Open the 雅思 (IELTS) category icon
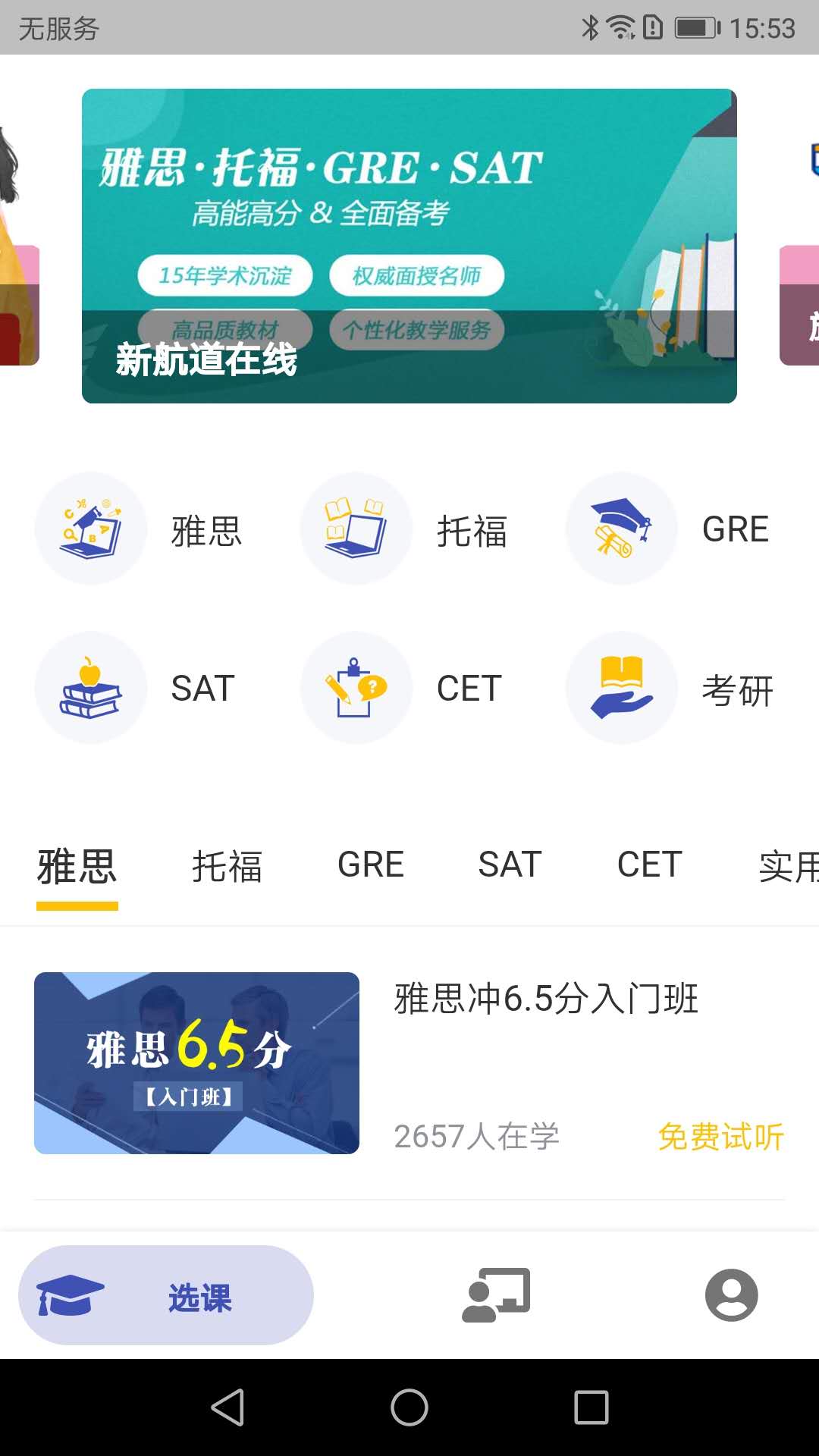 (90, 529)
